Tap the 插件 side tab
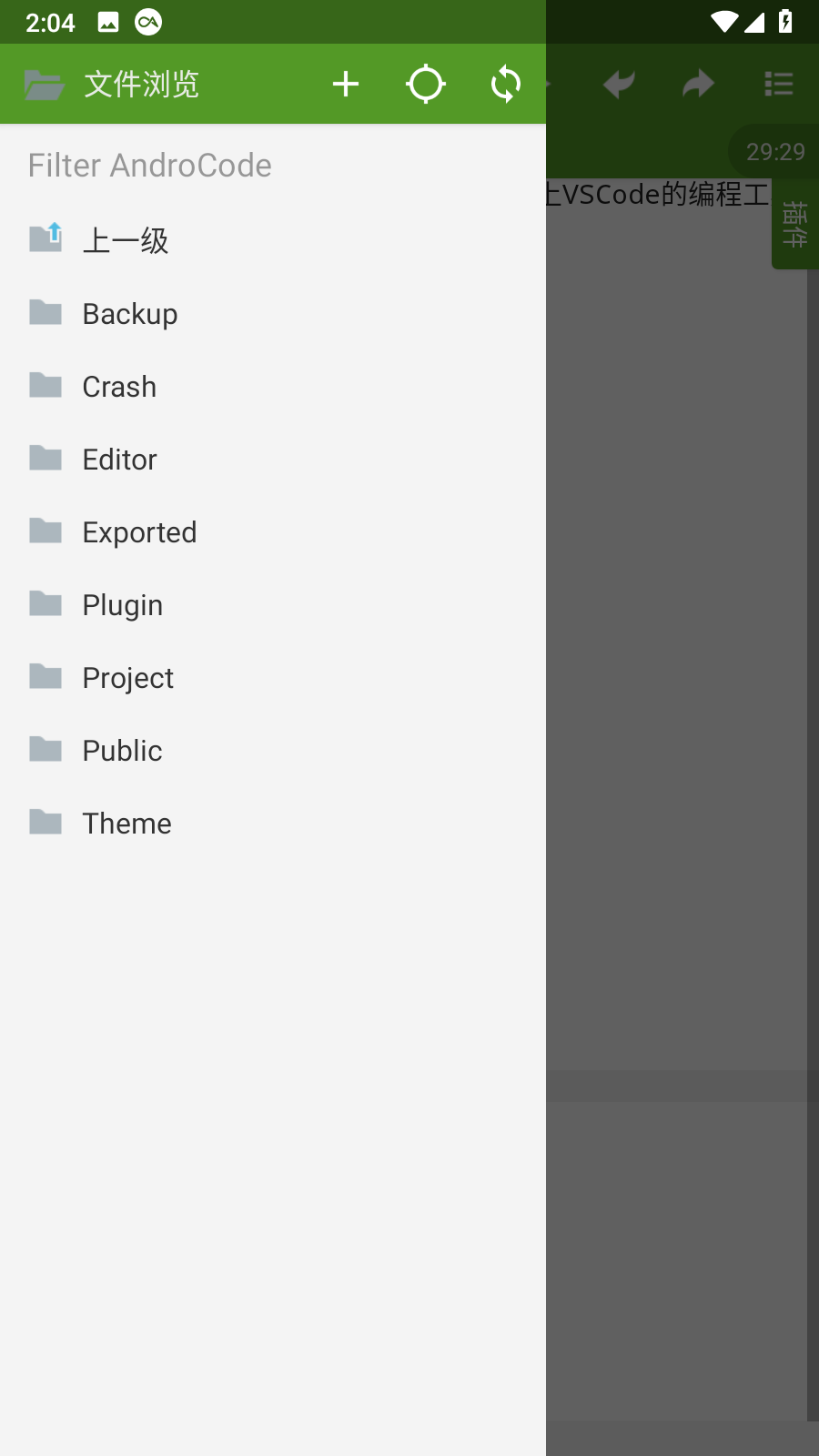This screenshot has width=819, height=1456. [794, 225]
